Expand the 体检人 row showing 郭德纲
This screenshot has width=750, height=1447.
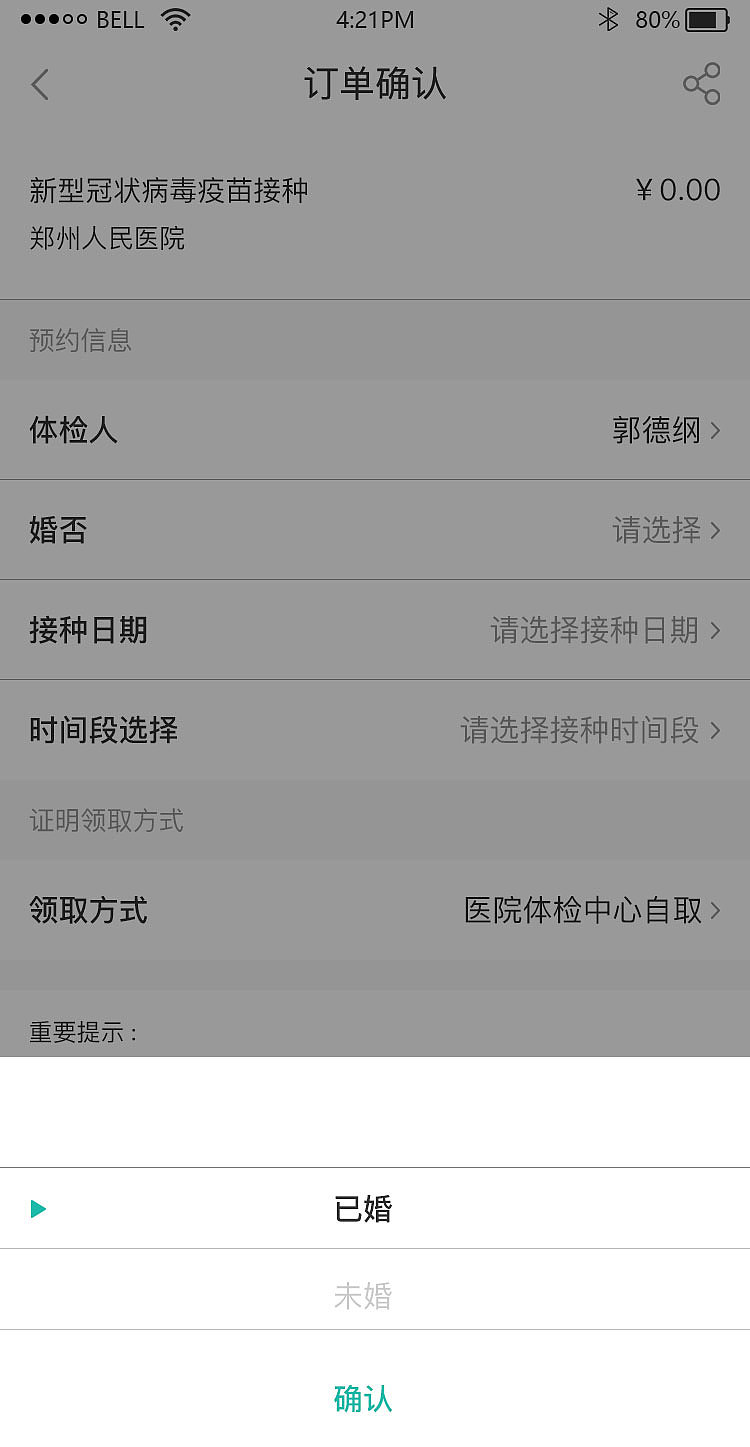pos(375,430)
